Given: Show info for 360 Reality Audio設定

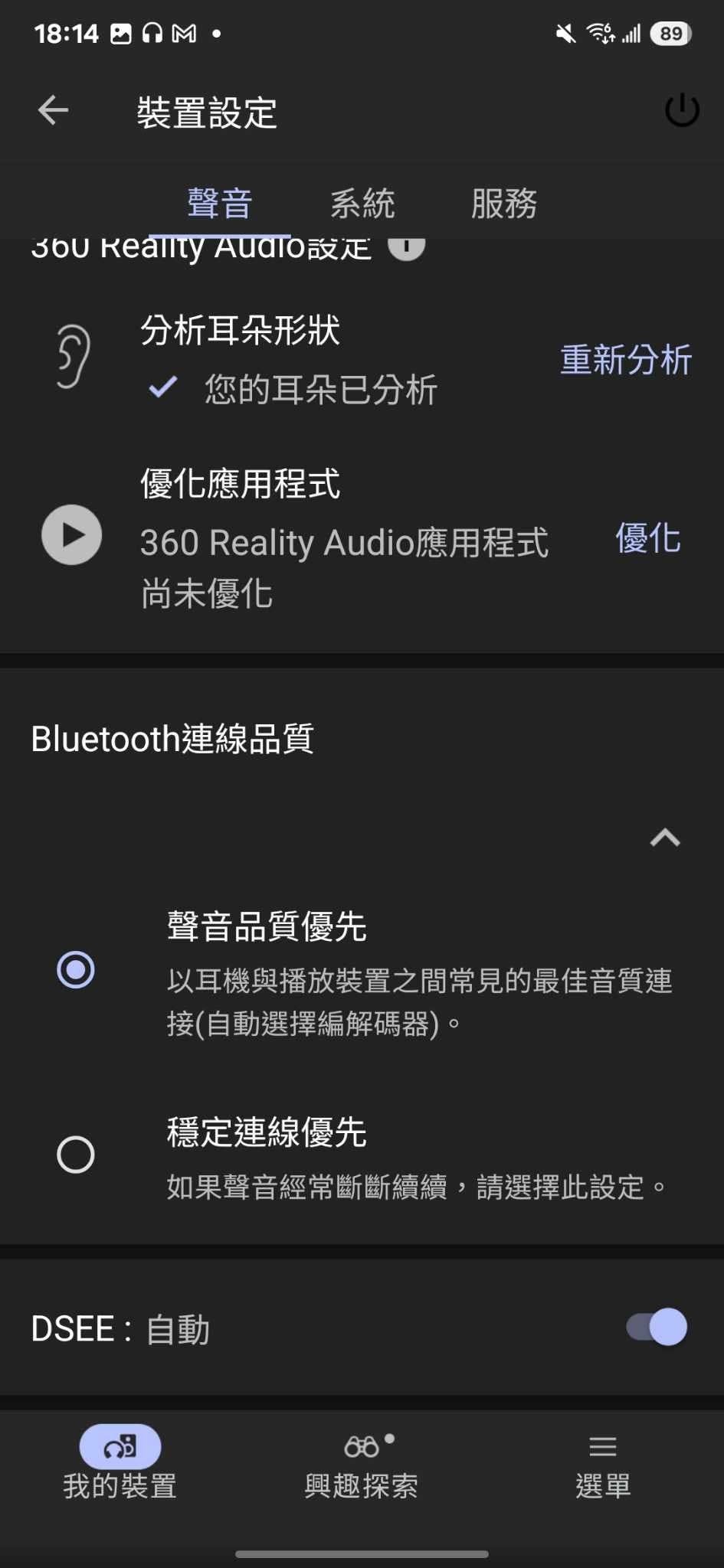Looking at the screenshot, I should [x=407, y=248].
